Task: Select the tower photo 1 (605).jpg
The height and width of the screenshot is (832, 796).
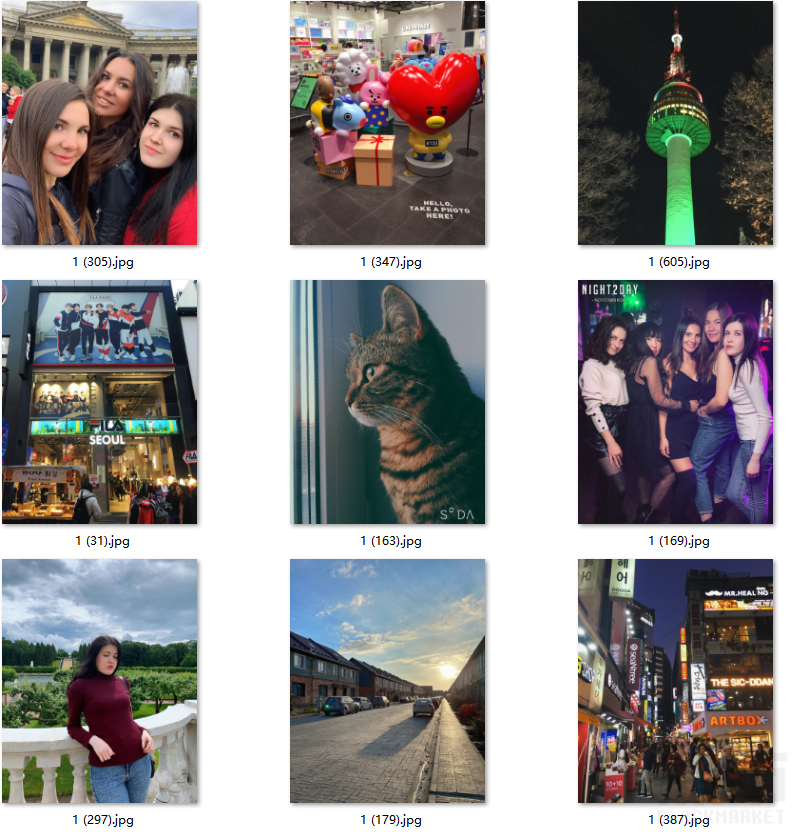Action: point(675,123)
